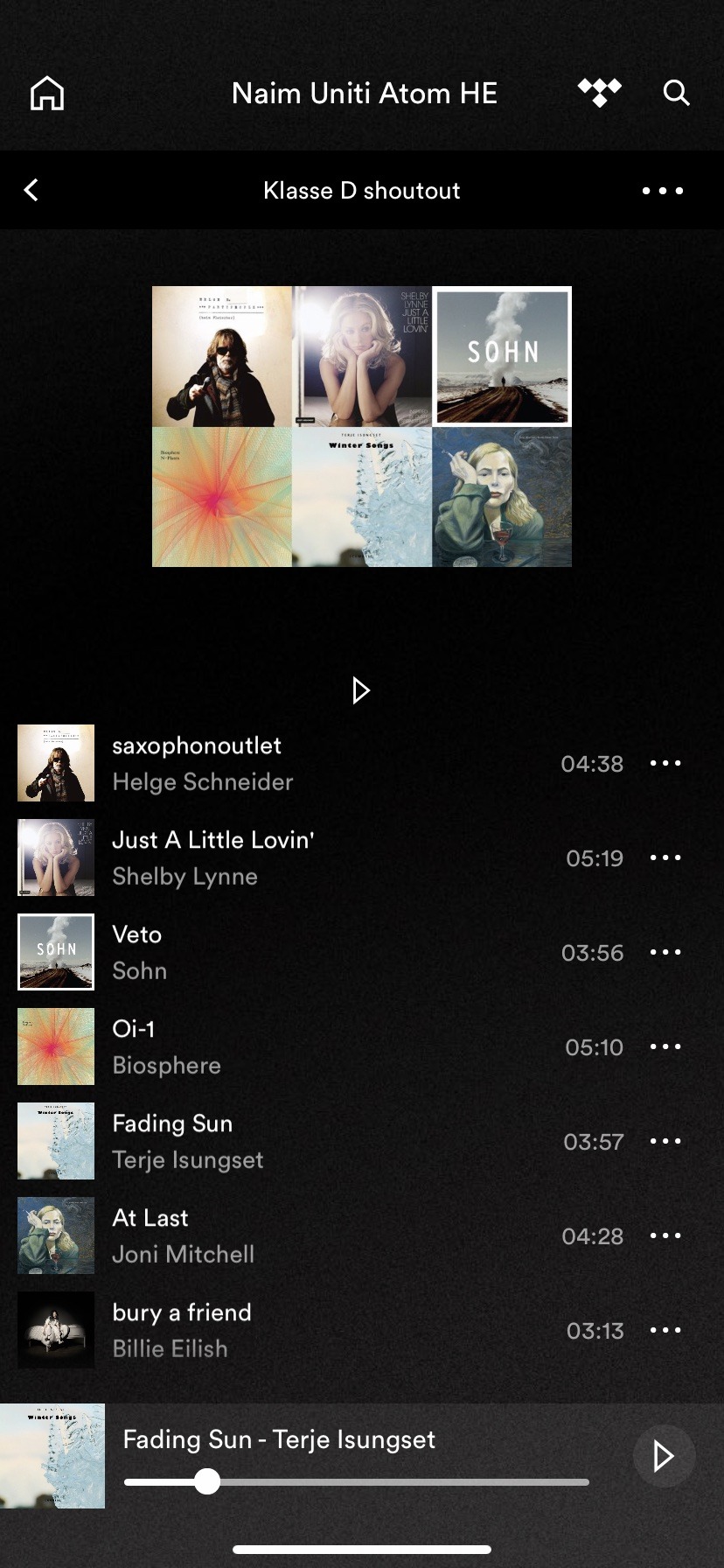
Task: Play the Klasse D shoutout playlist
Action: [x=360, y=690]
